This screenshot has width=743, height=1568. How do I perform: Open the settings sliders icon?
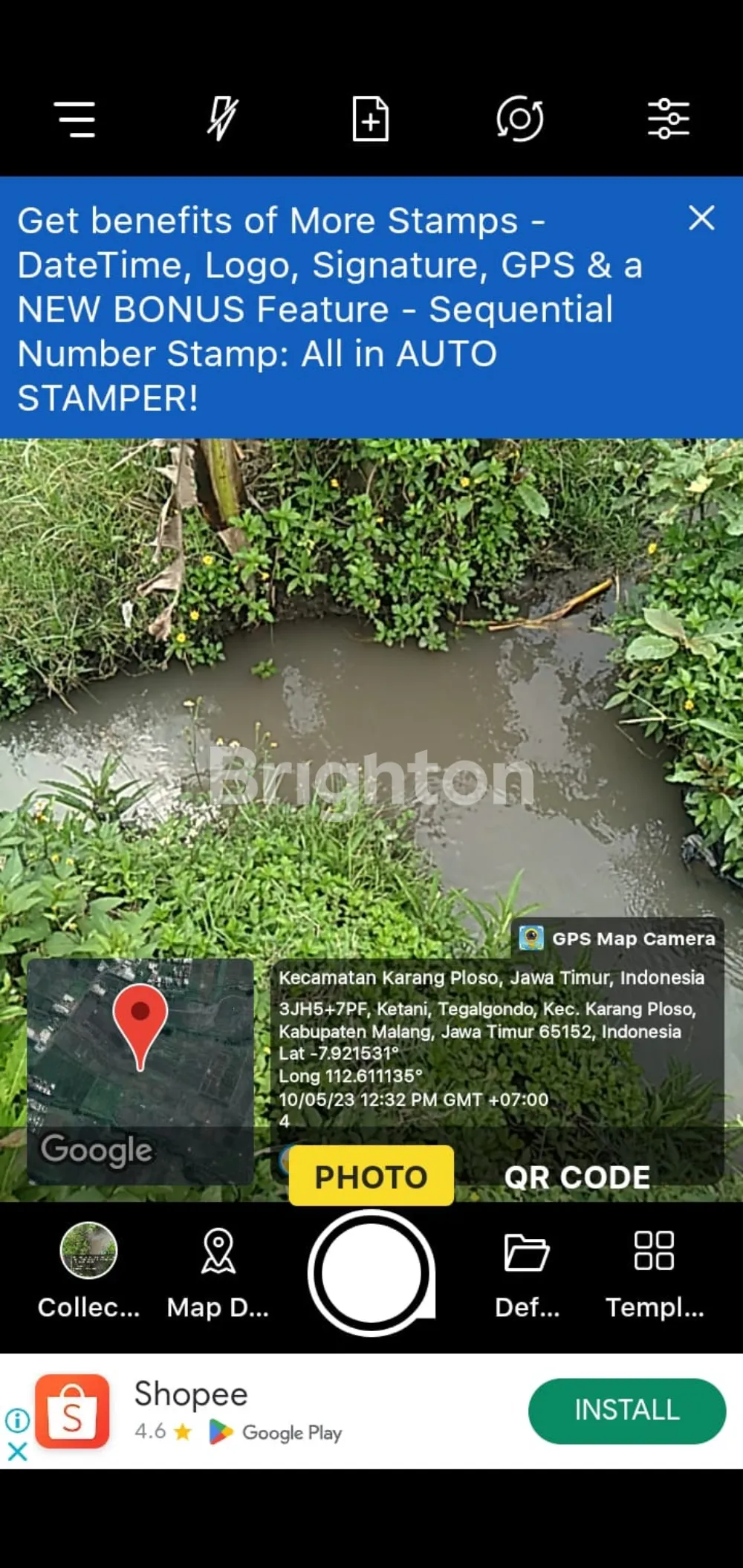(x=668, y=119)
